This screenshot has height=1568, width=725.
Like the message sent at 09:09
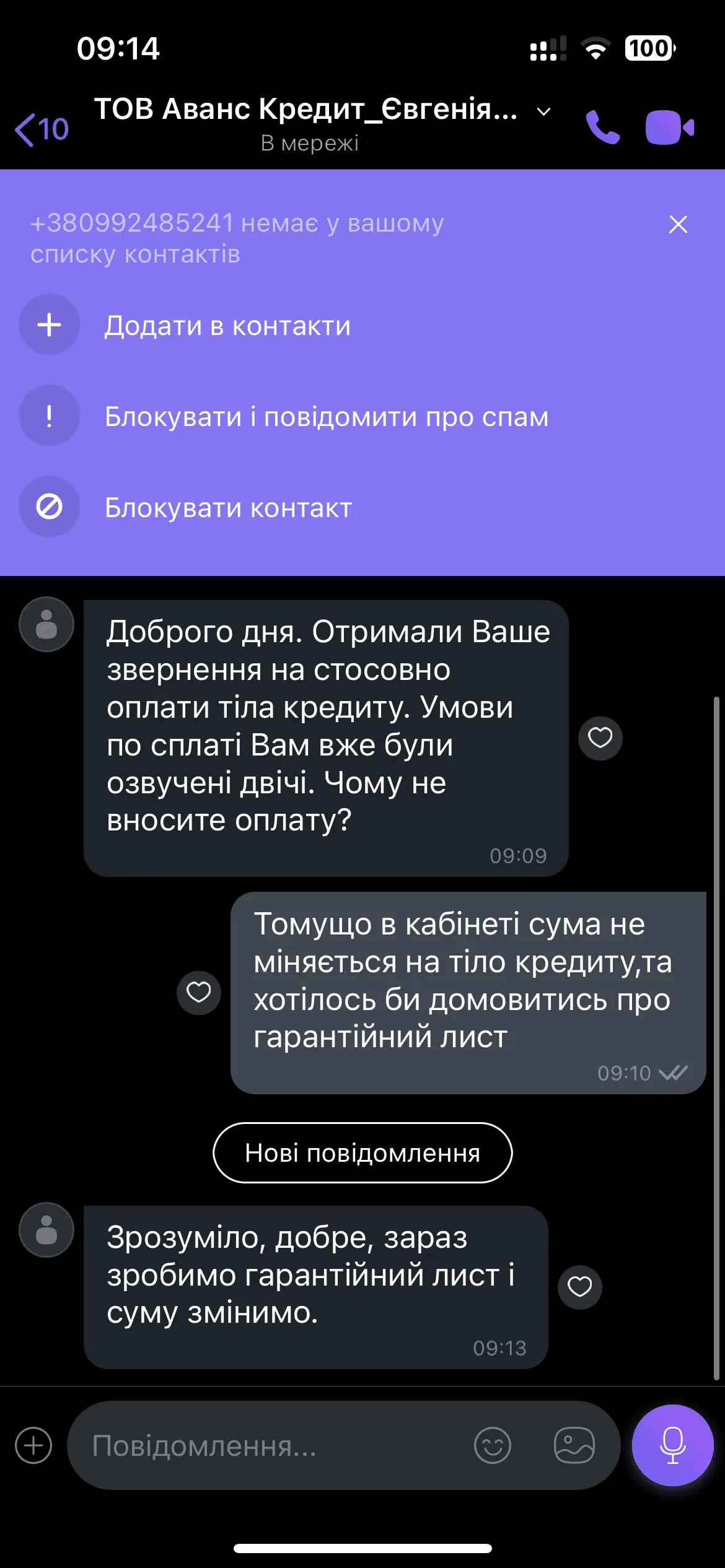pyautogui.click(x=600, y=738)
